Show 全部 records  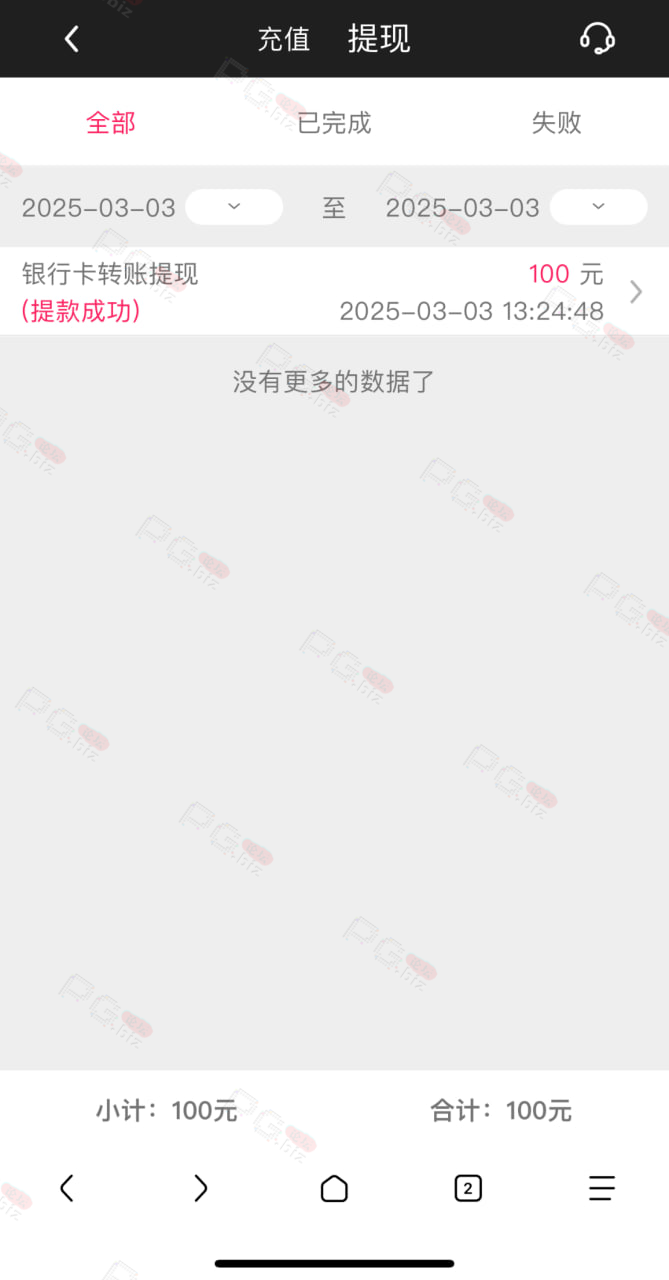(x=111, y=123)
